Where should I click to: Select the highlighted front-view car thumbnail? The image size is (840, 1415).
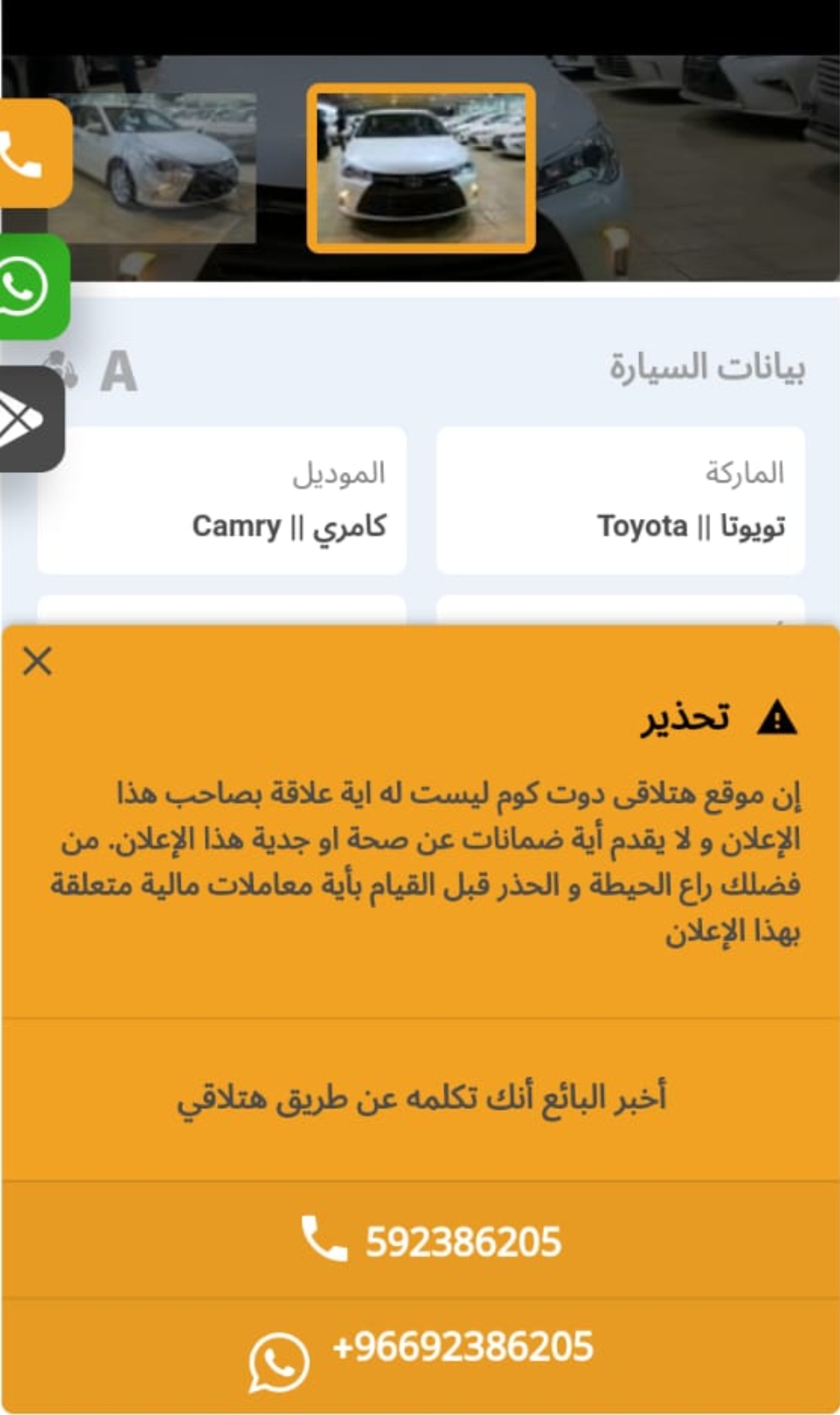421,168
